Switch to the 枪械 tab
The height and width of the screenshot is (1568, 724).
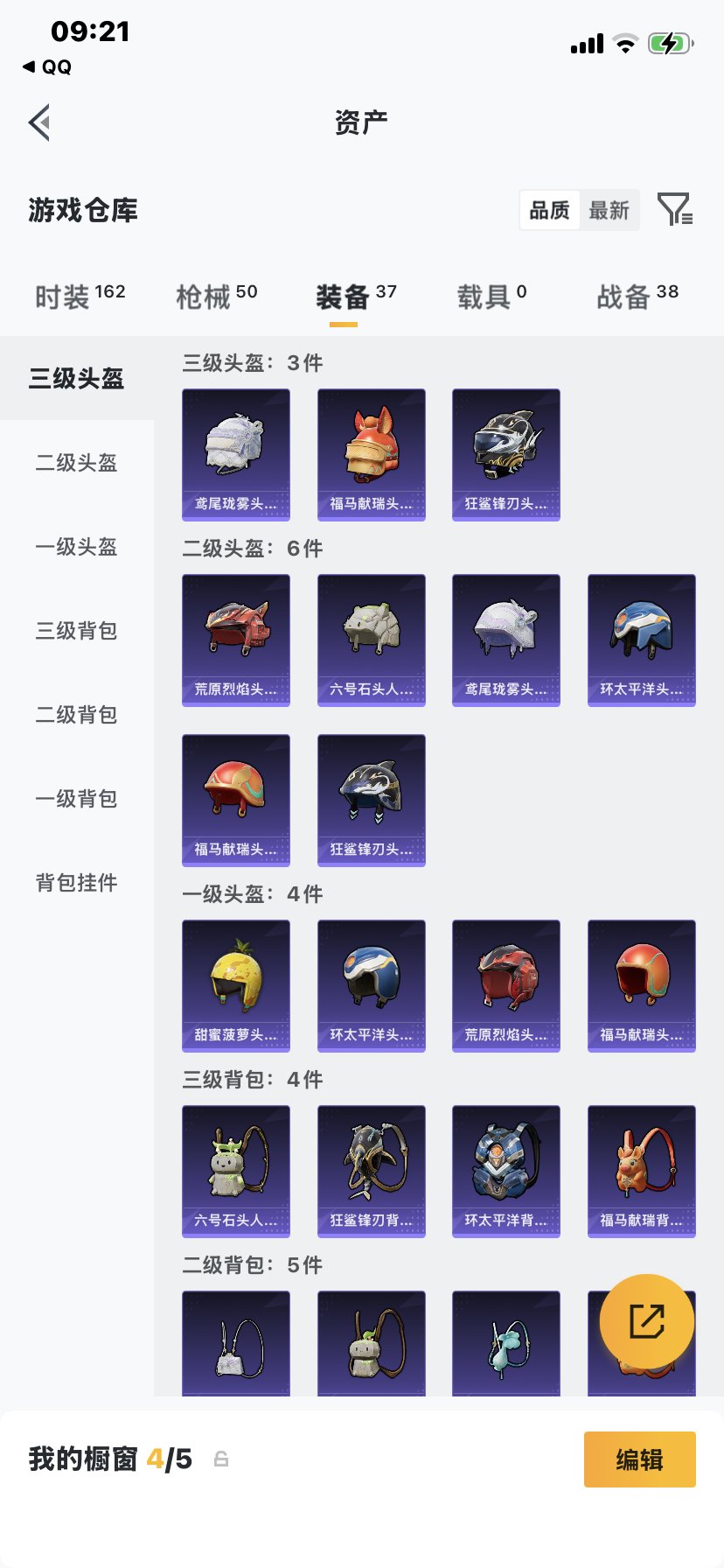pos(205,294)
